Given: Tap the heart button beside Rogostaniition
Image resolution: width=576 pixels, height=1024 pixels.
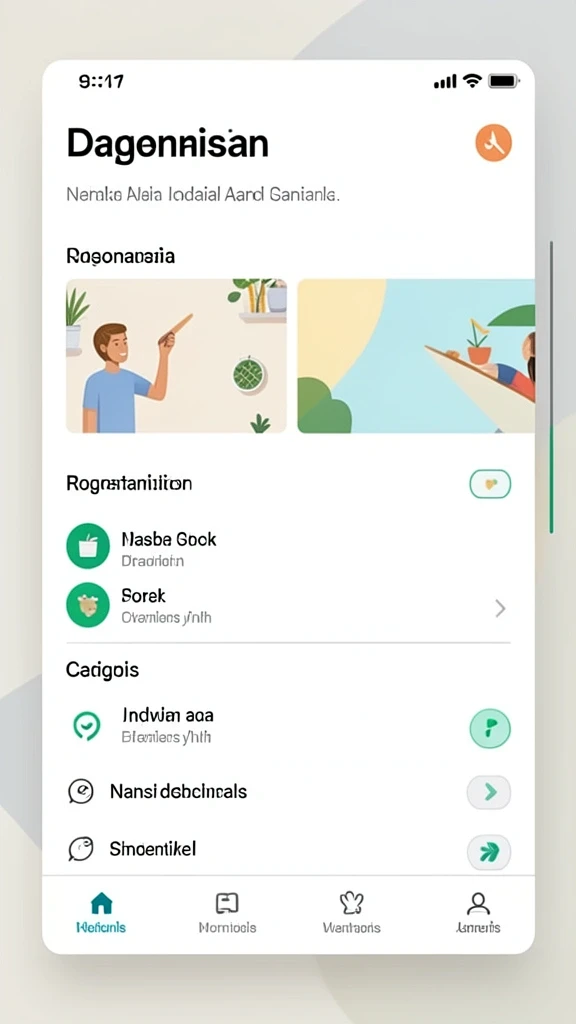Looking at the screenshot, I should click(x=490, y=484).
